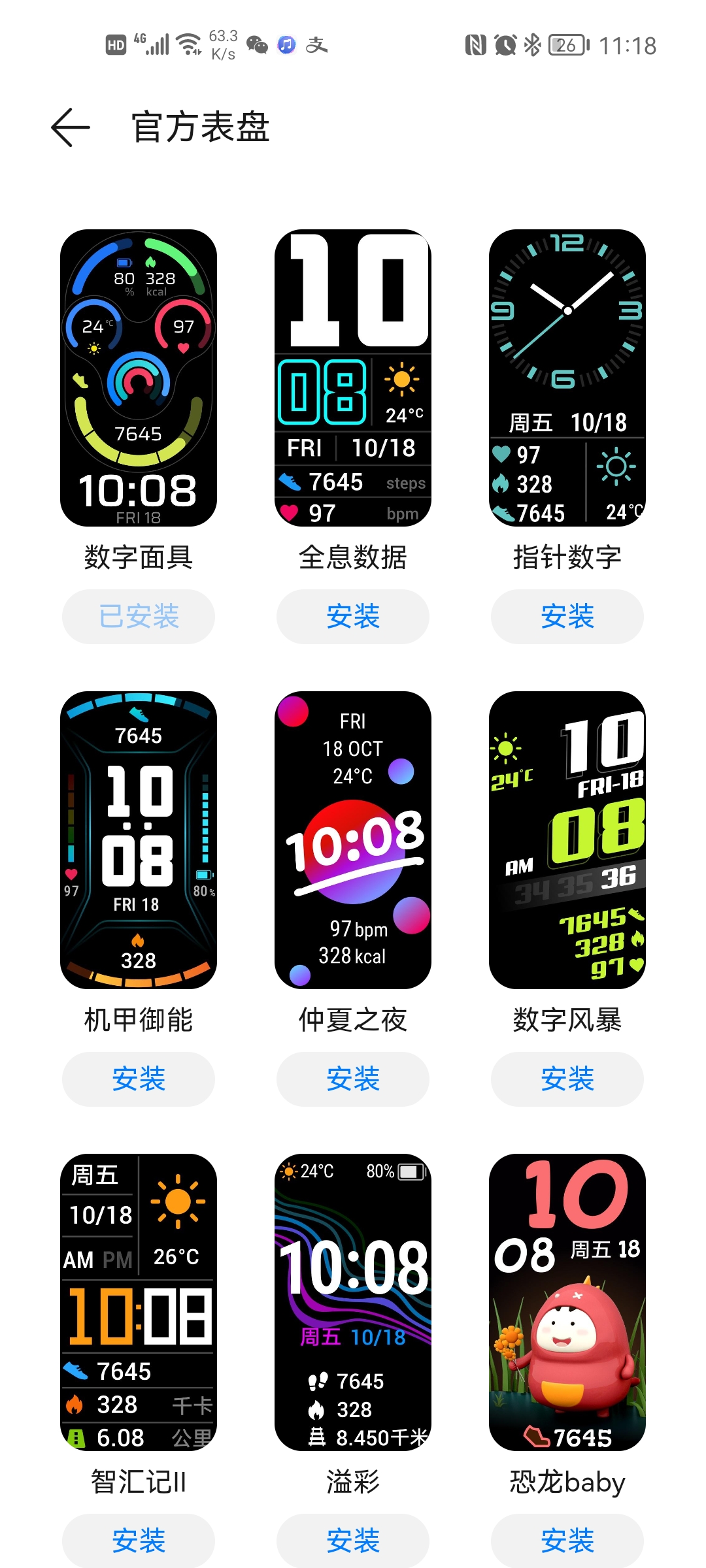
Task: Install the 指针数字 watch face
Action: (x=567, y=616)
